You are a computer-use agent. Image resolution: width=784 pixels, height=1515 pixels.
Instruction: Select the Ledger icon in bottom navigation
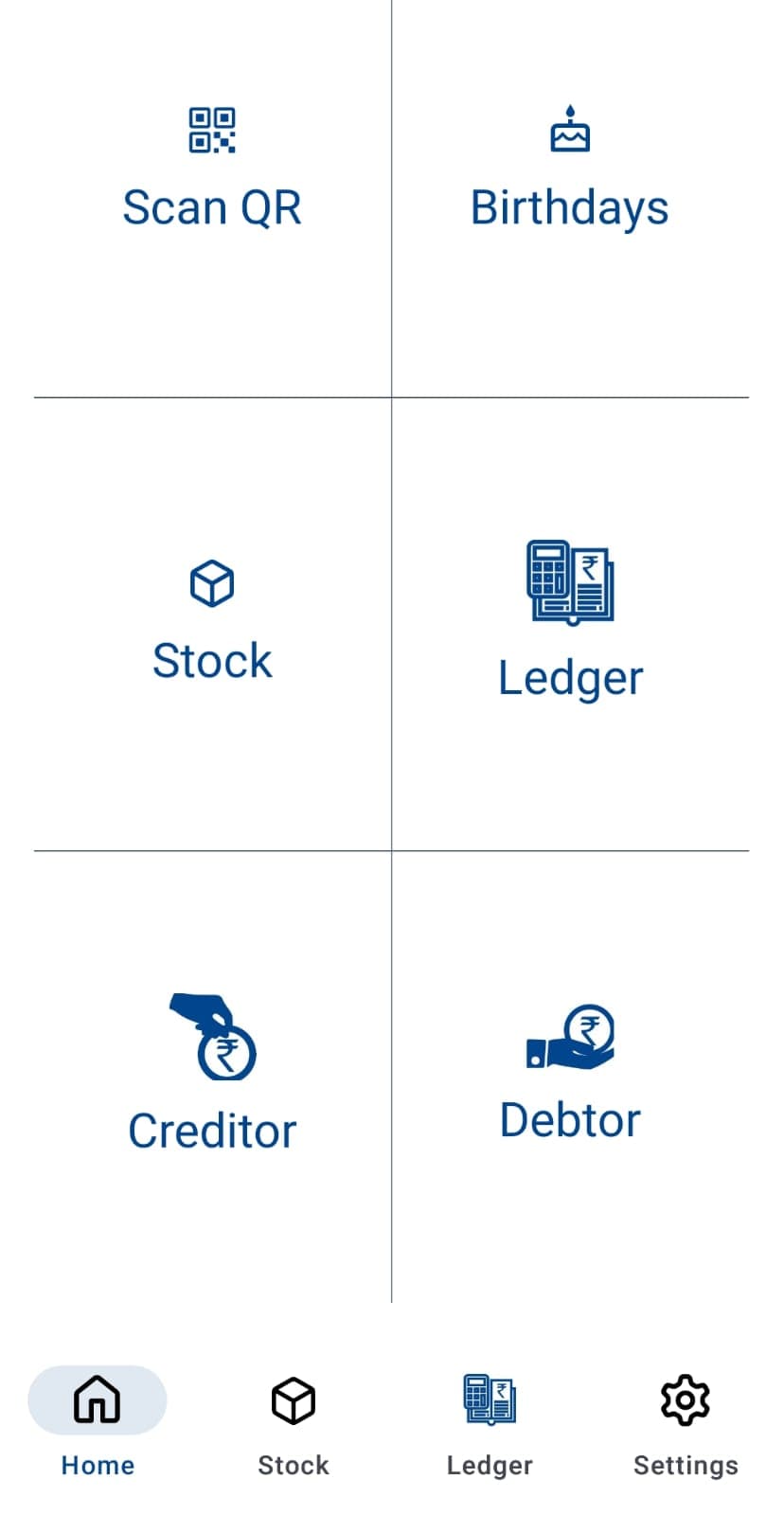pyautogui.click(x=489, y=1399)
